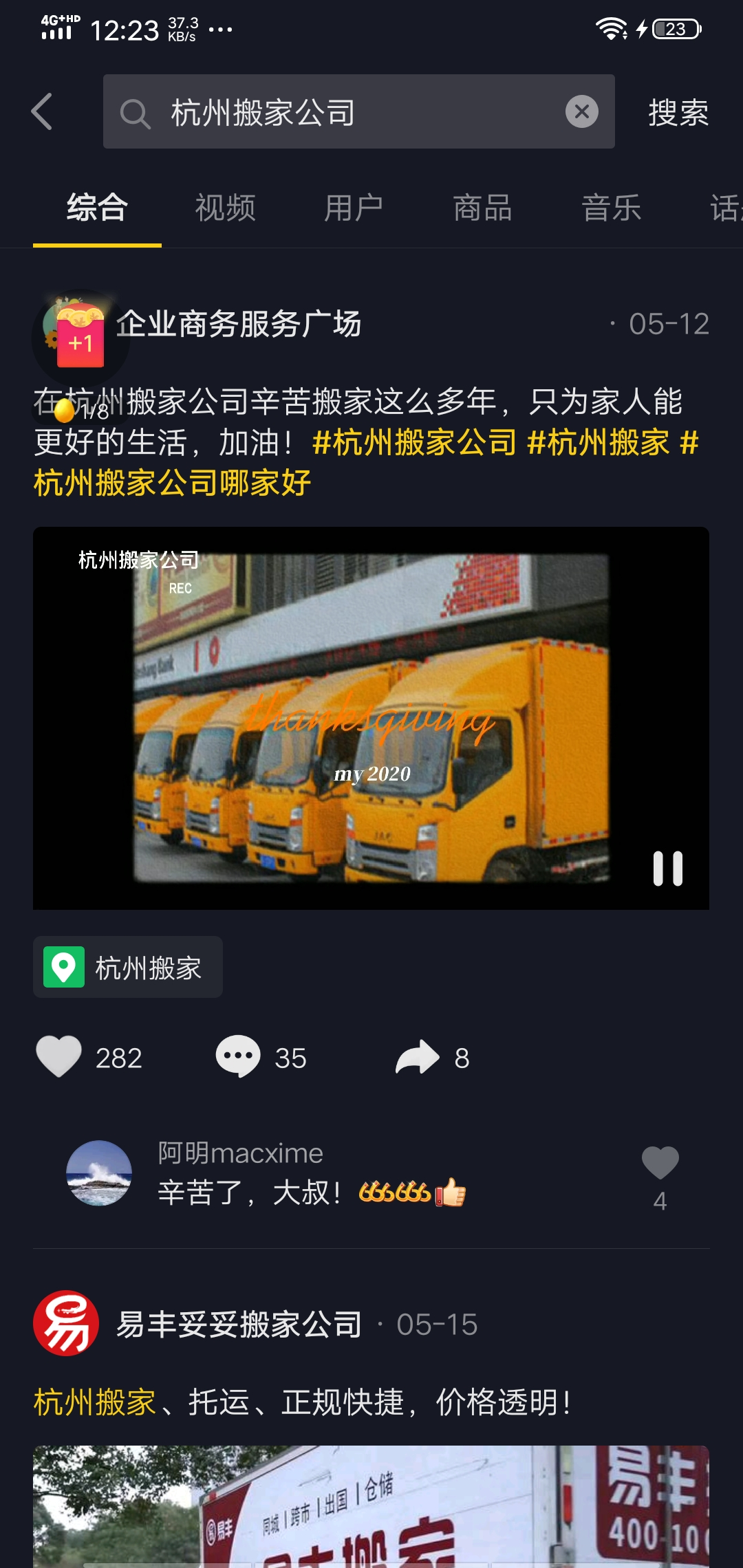Clear the search field with the X icon

580,112
